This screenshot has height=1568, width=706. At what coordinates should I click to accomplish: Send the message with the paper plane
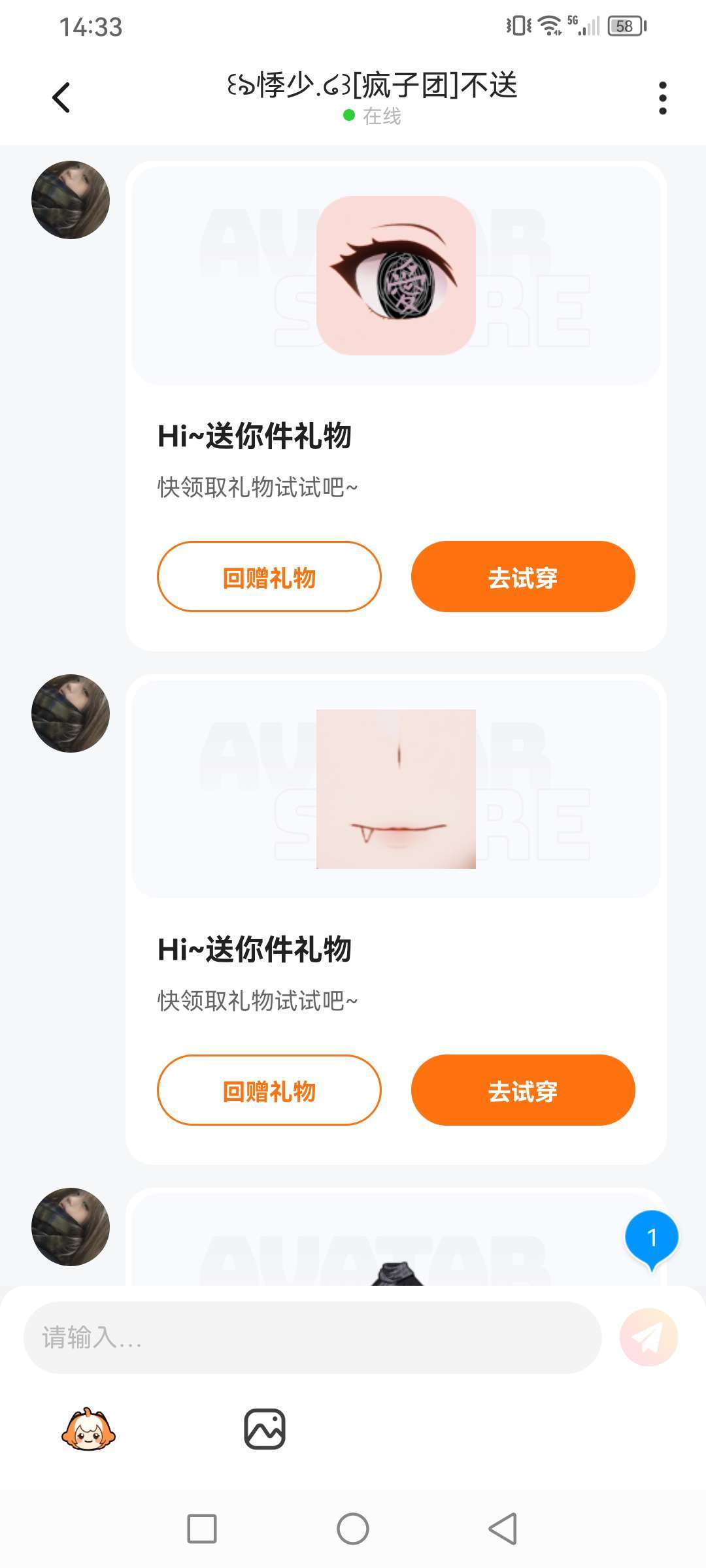click(648, 1337)
